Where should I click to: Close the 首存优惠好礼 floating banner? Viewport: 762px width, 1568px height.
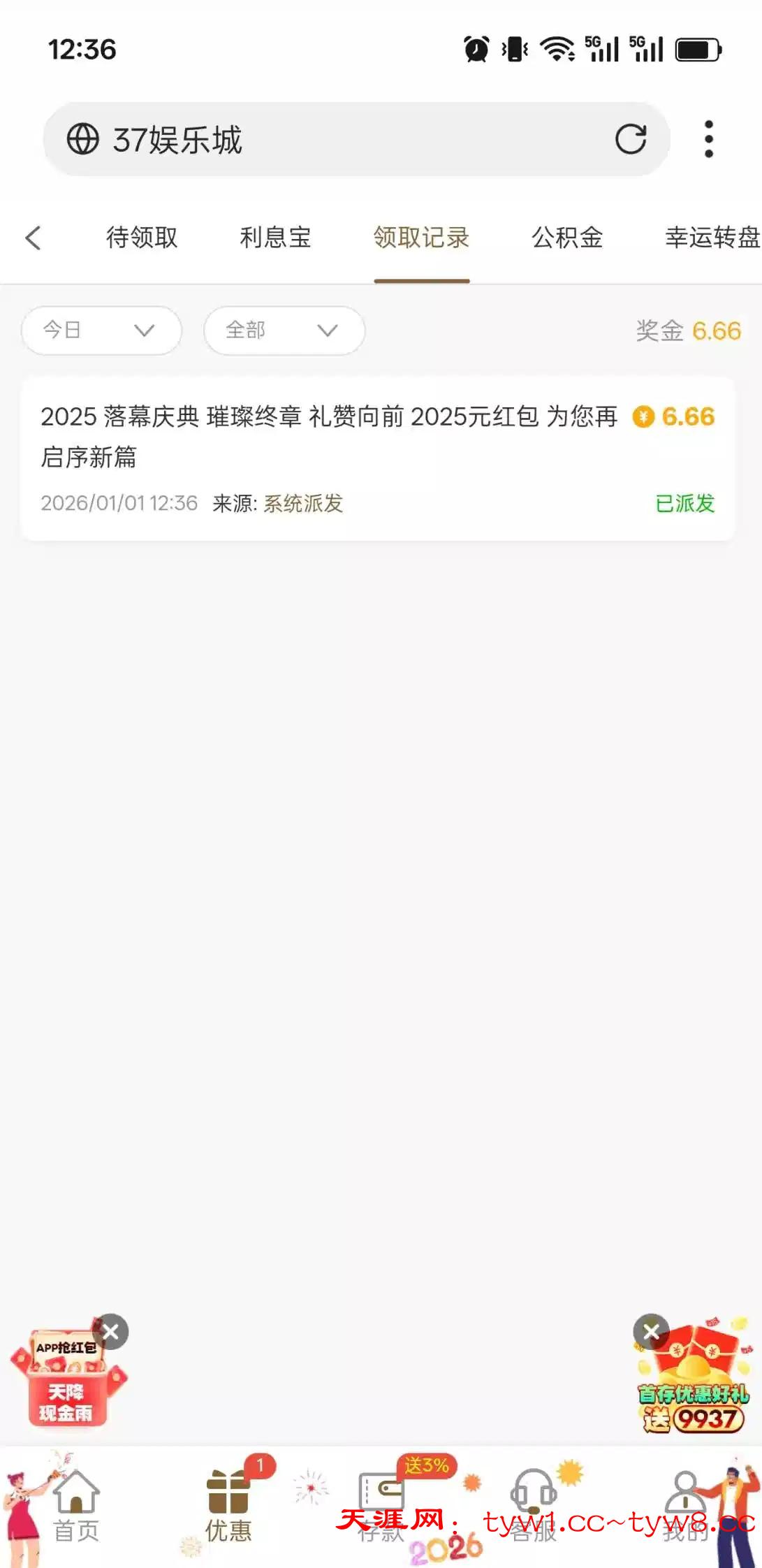coord(651,1331)
